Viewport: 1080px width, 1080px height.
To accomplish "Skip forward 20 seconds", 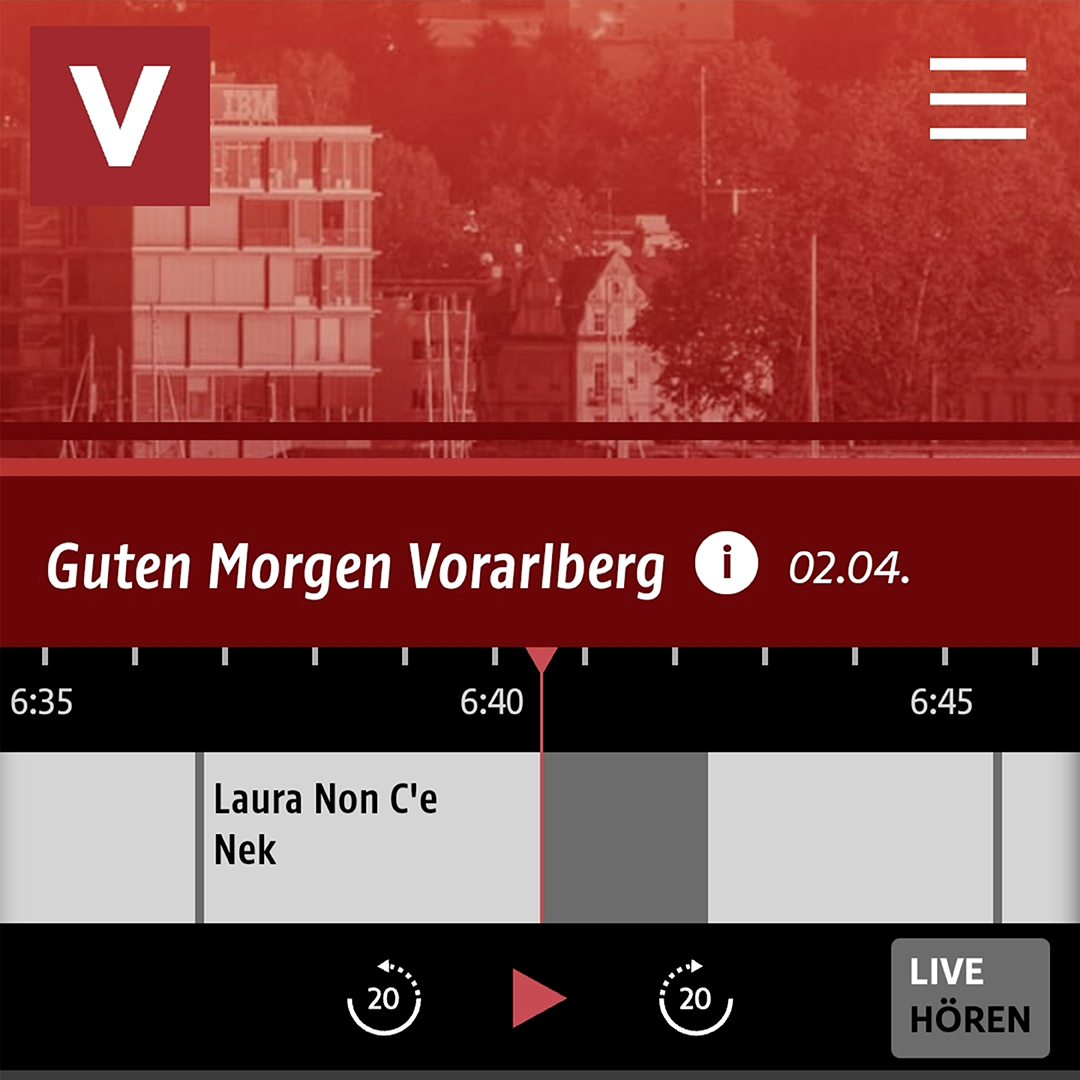I will 695,997.
